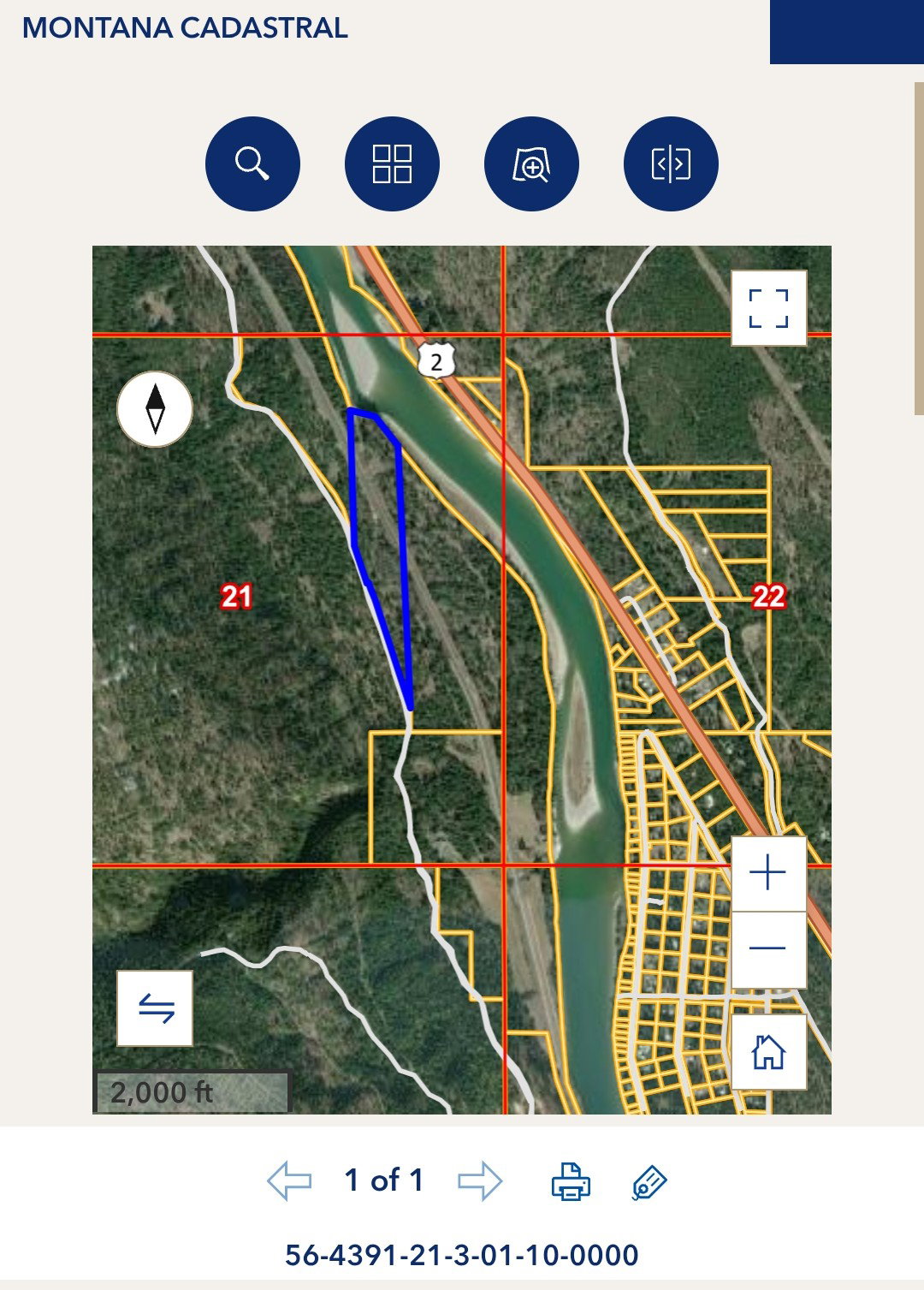
Task: Zoom out of the map
Action: click(x=768, y=948)
